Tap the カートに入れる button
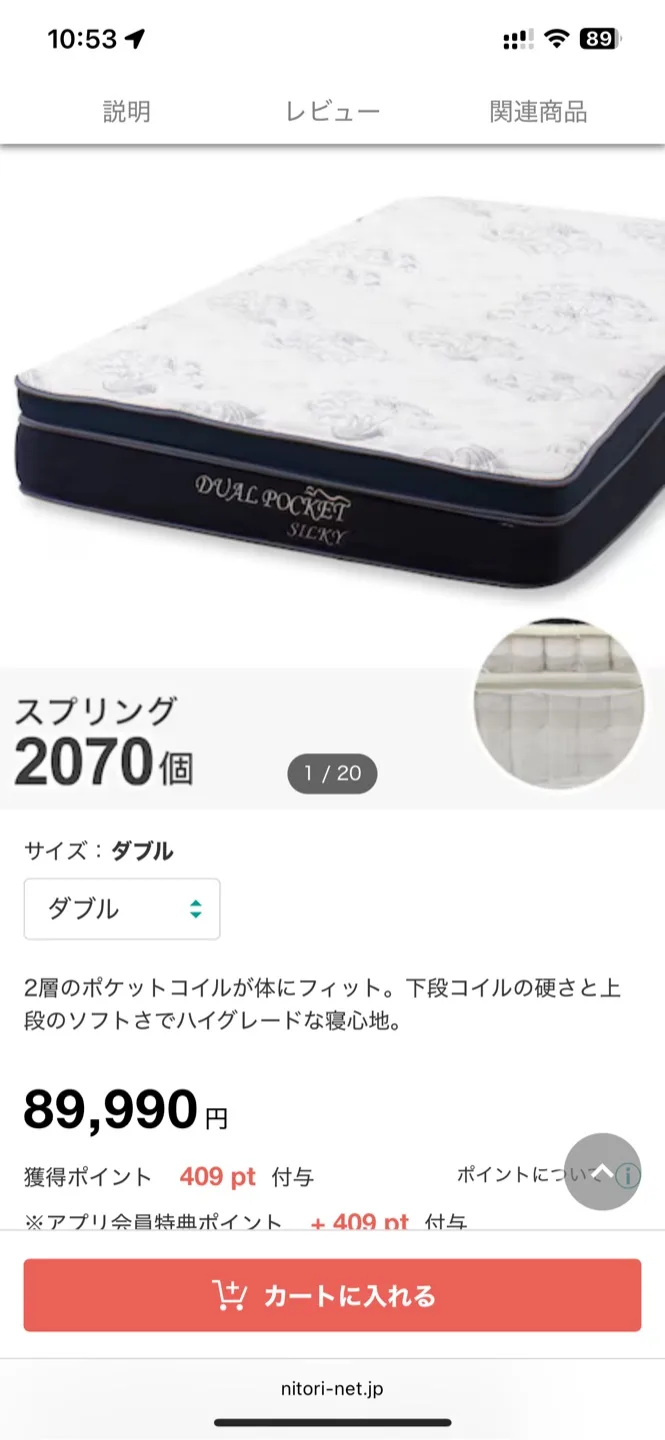 (x=332, y=1295)
